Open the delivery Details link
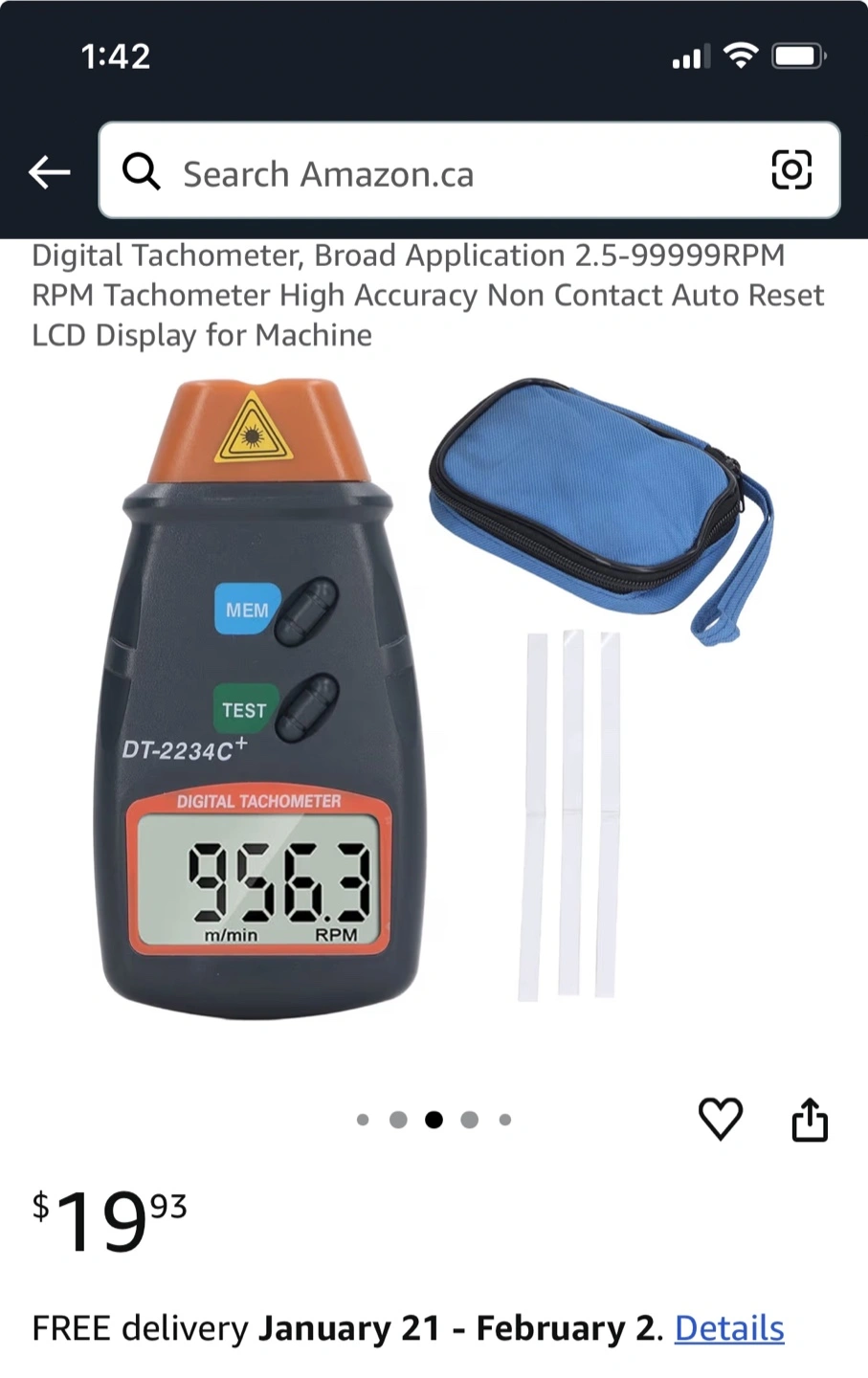The height and width of the screenshot is (1378, 868). (729, 1328)
